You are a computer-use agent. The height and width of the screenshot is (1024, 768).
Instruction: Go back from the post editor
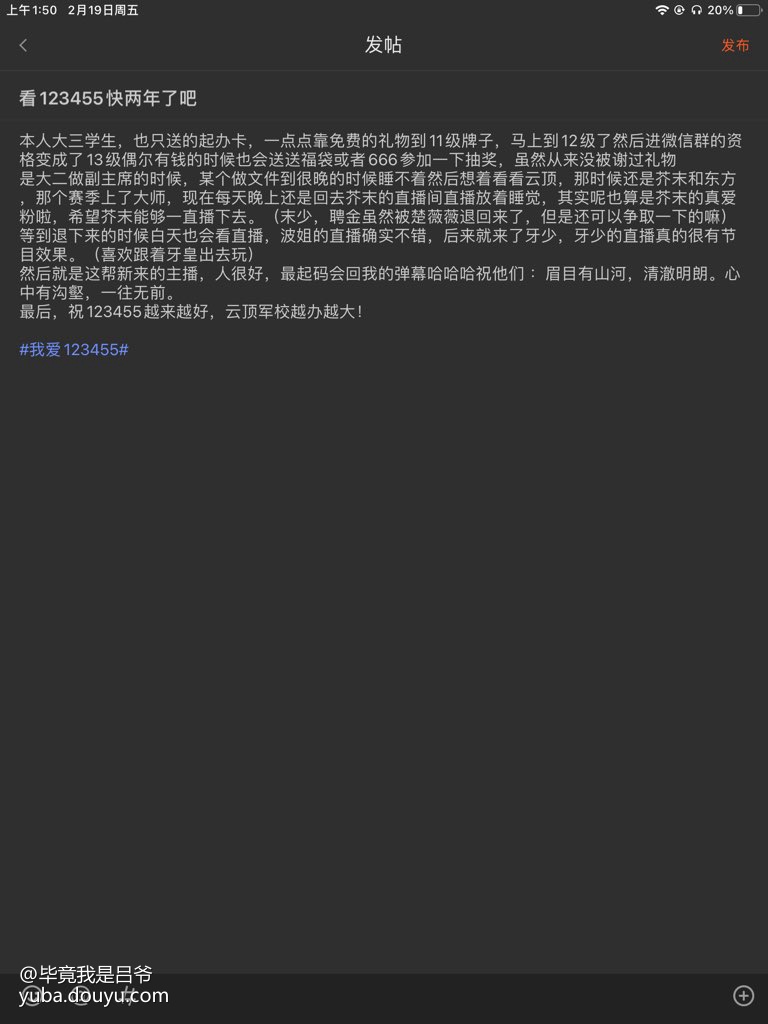24,45
